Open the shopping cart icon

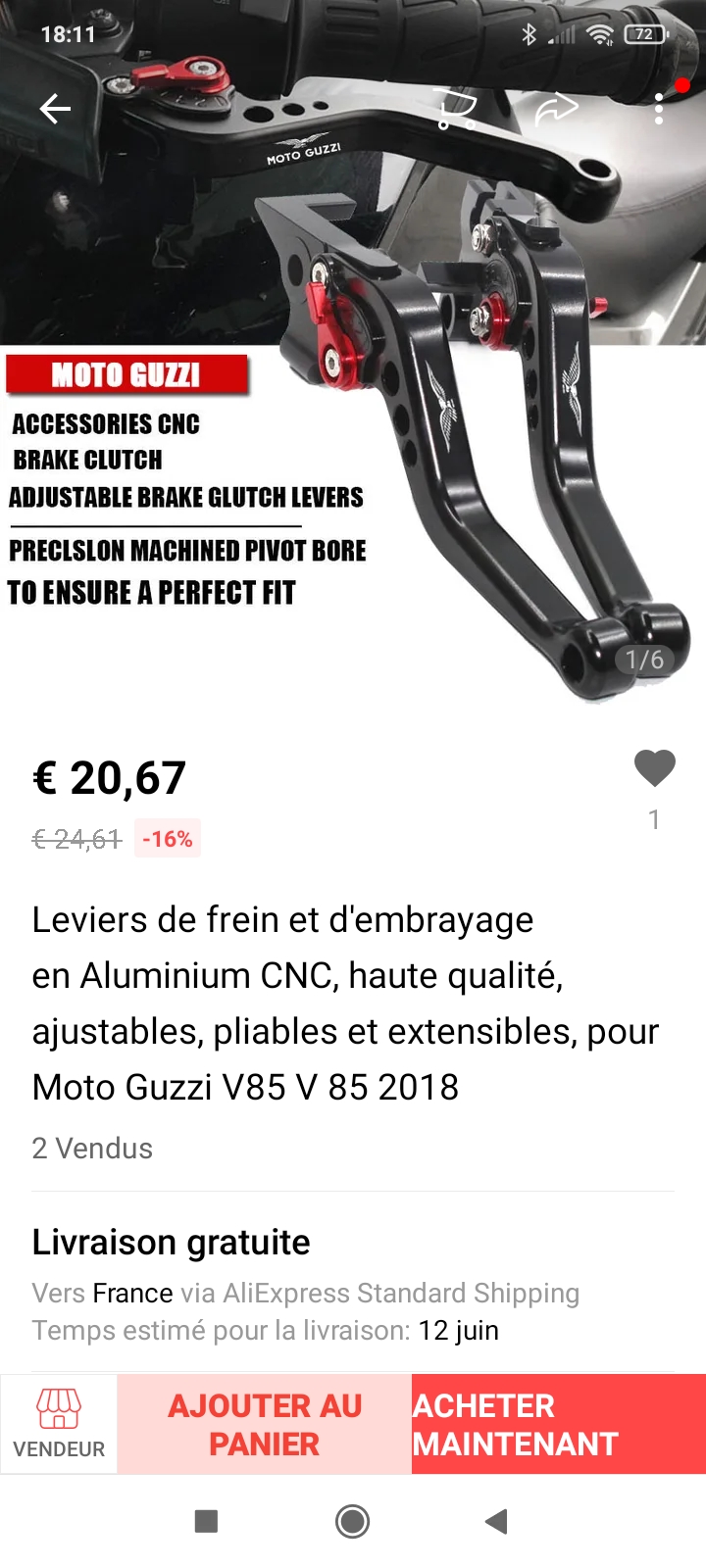pyautogui.click(x=455, y=109)
